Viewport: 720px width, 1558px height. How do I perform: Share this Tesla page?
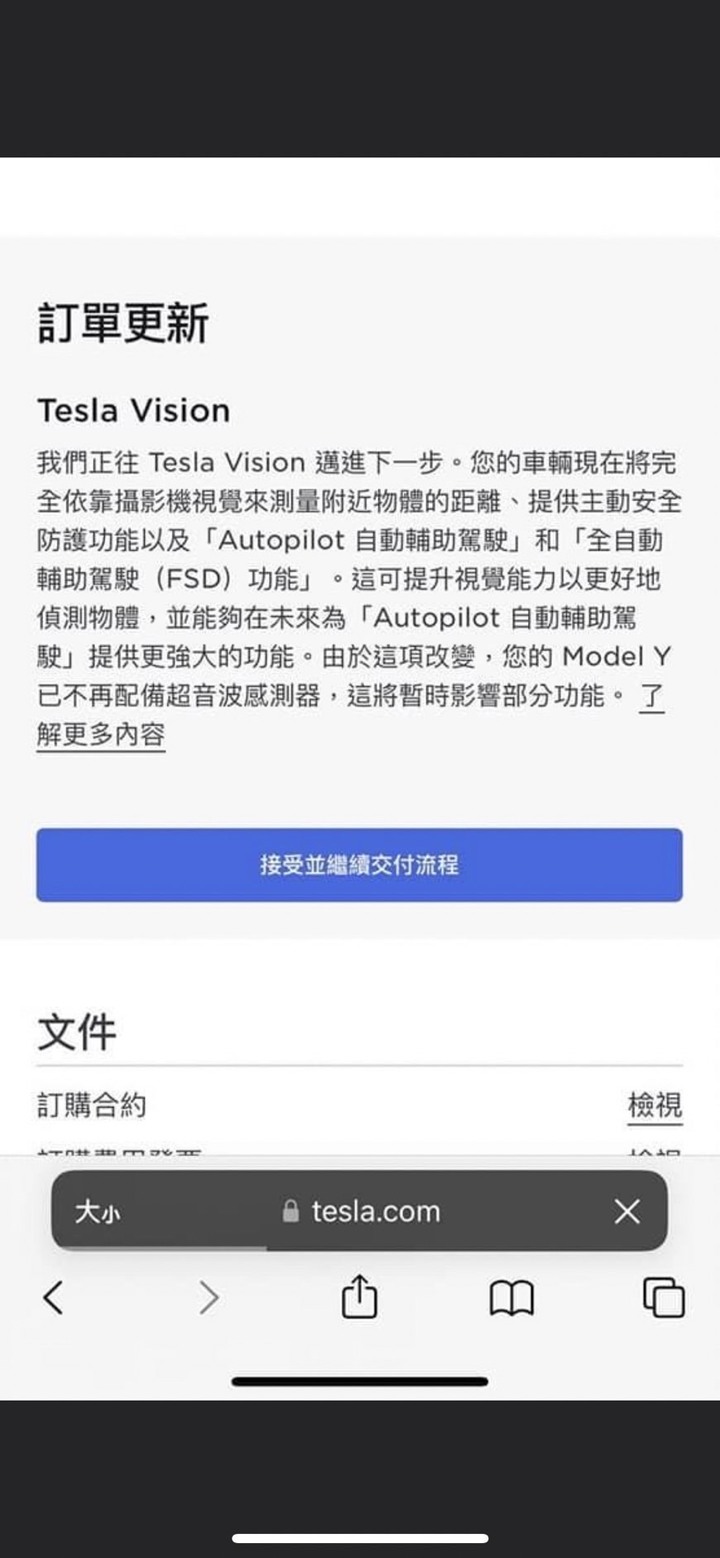tap(359, 1298)
